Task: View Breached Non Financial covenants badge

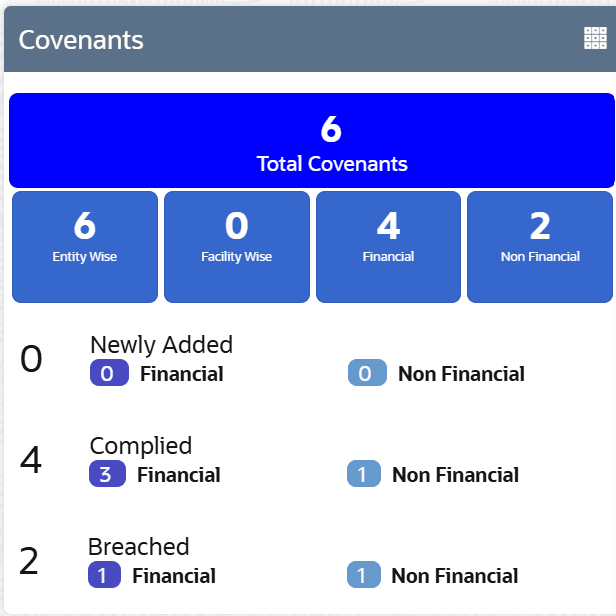Action: 364,575
